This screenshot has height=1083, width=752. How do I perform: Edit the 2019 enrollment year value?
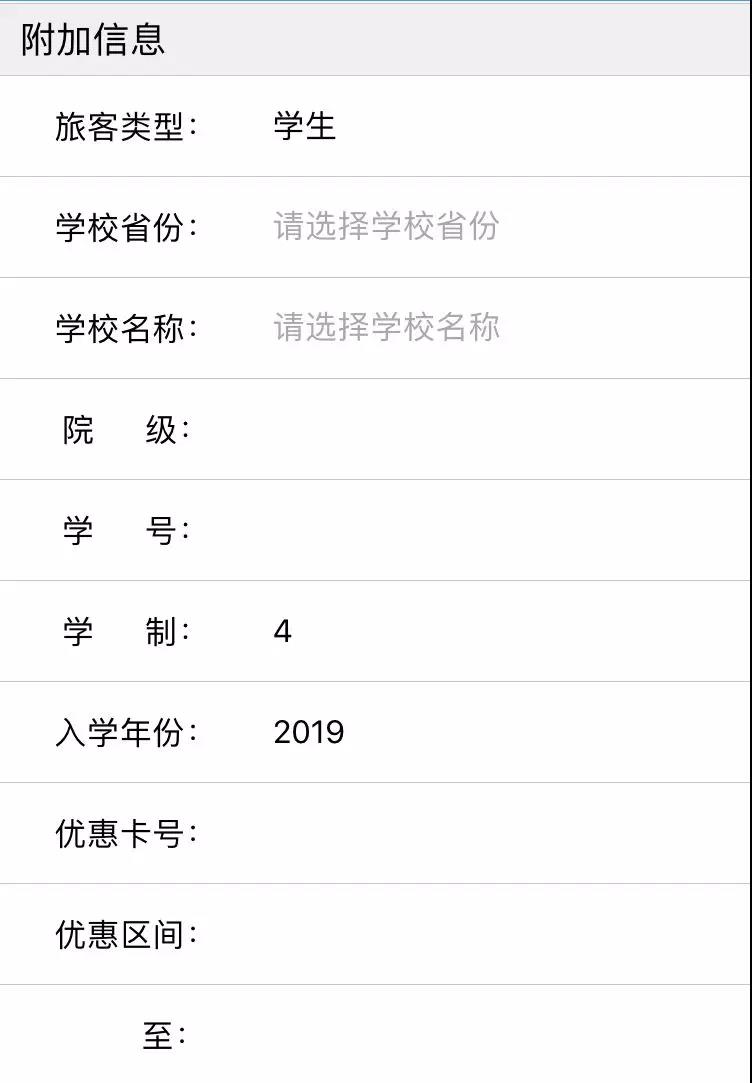307,733
